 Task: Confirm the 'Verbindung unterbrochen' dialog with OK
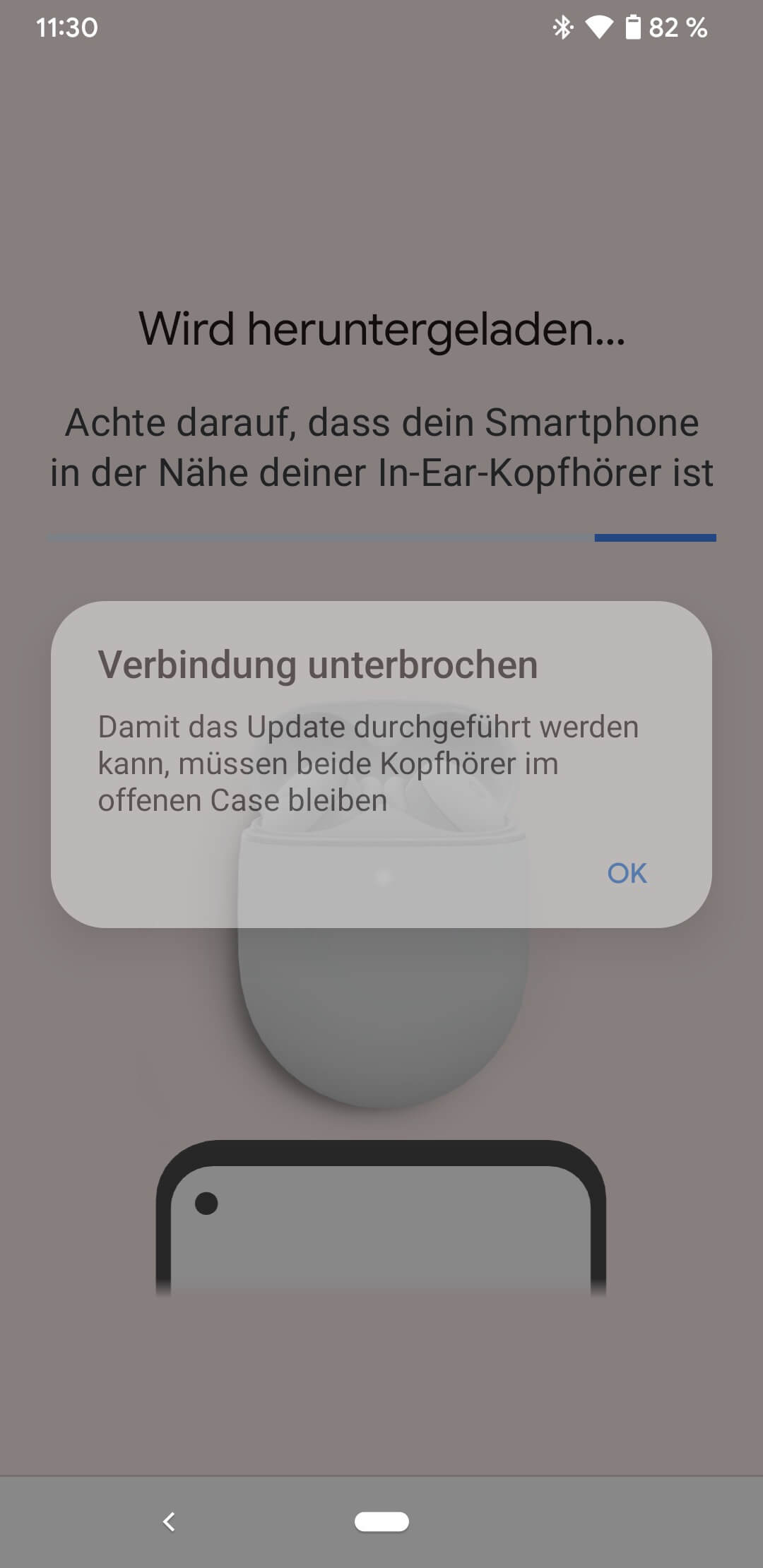(627, 873)
